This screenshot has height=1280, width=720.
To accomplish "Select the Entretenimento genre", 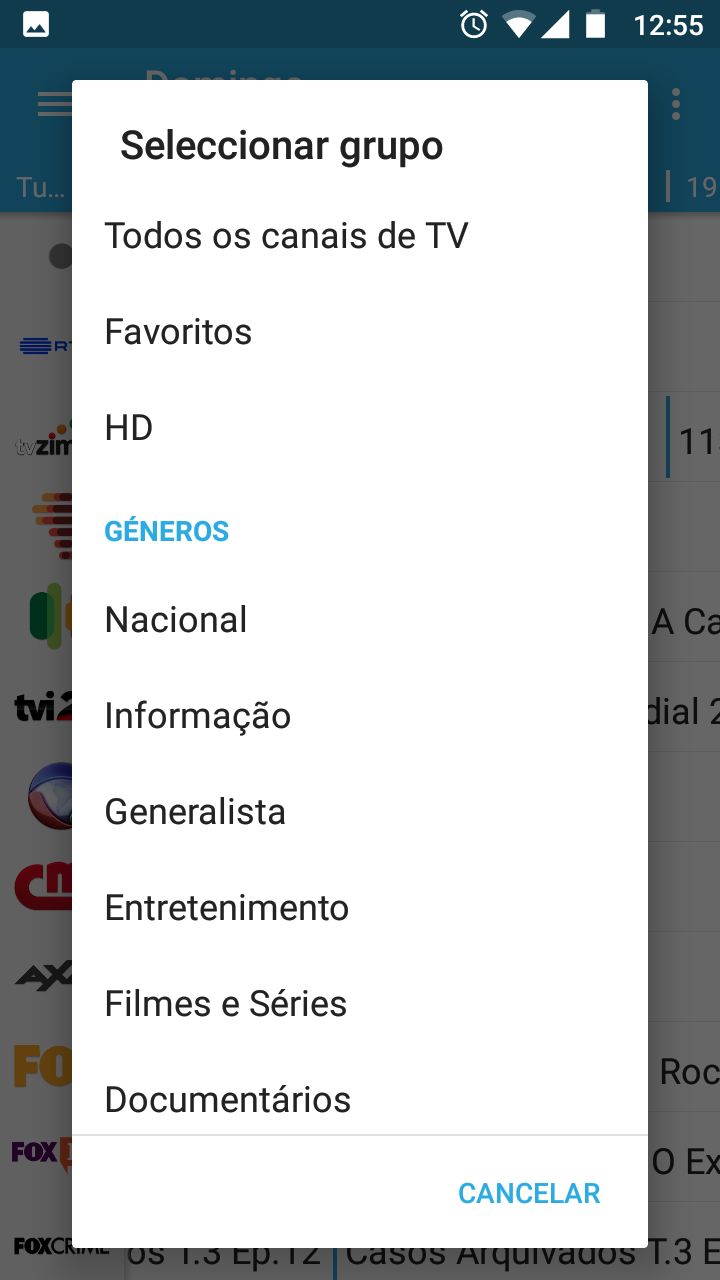I will 360,908.
